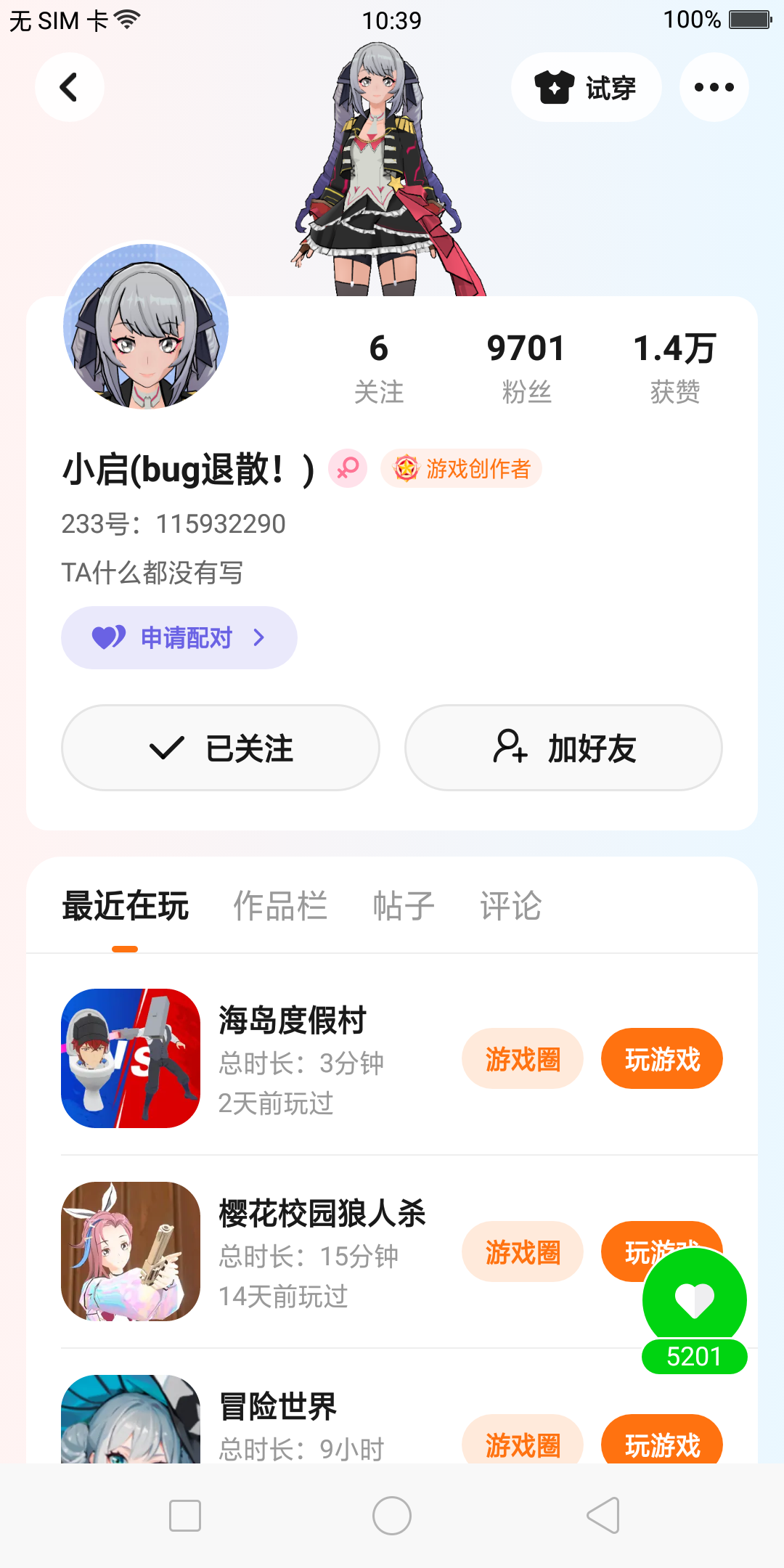The image size is (784, 1568).
Task: Switch to the 帖子 tab
Action: [x=404, y=906]
